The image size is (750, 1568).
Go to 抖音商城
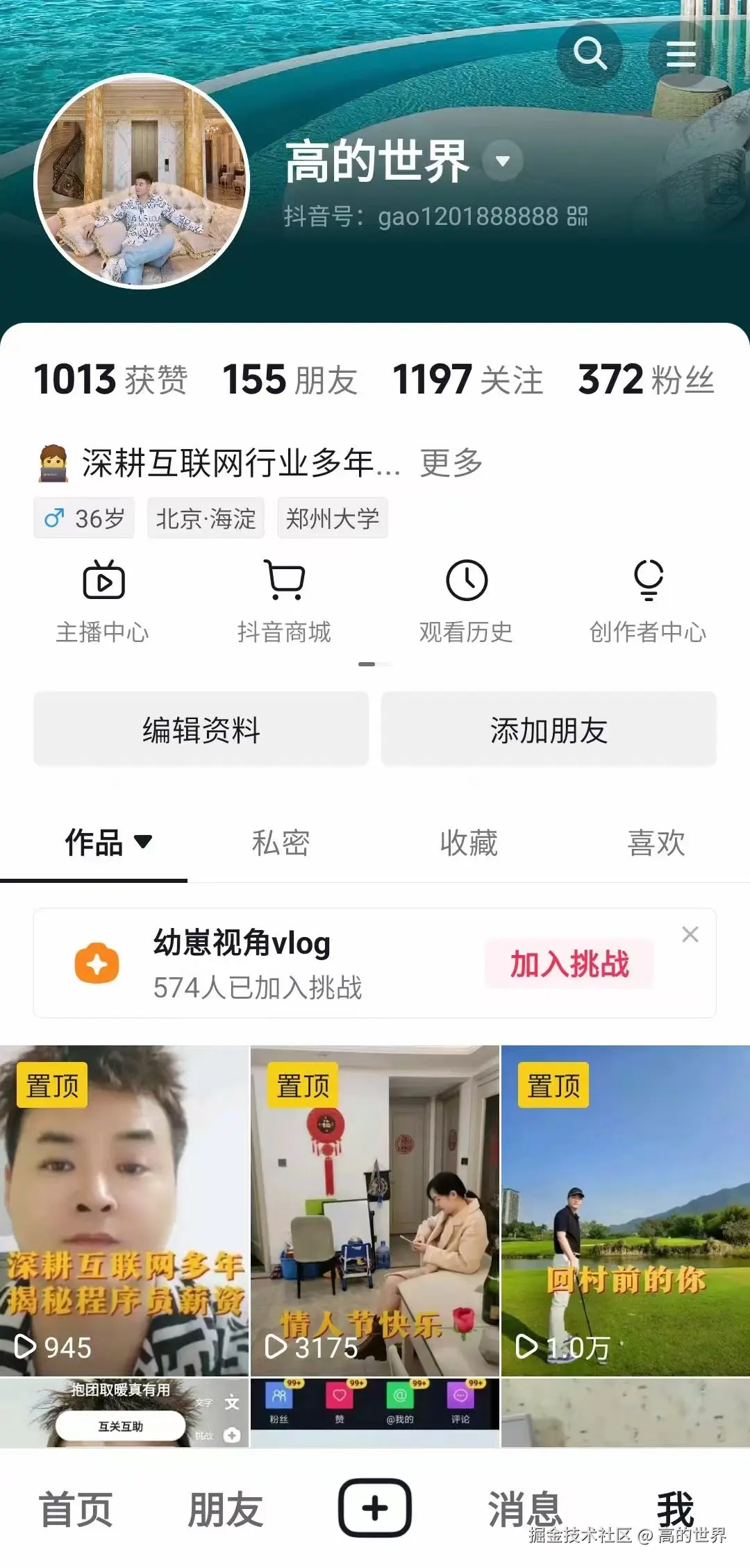coord(285,601)
